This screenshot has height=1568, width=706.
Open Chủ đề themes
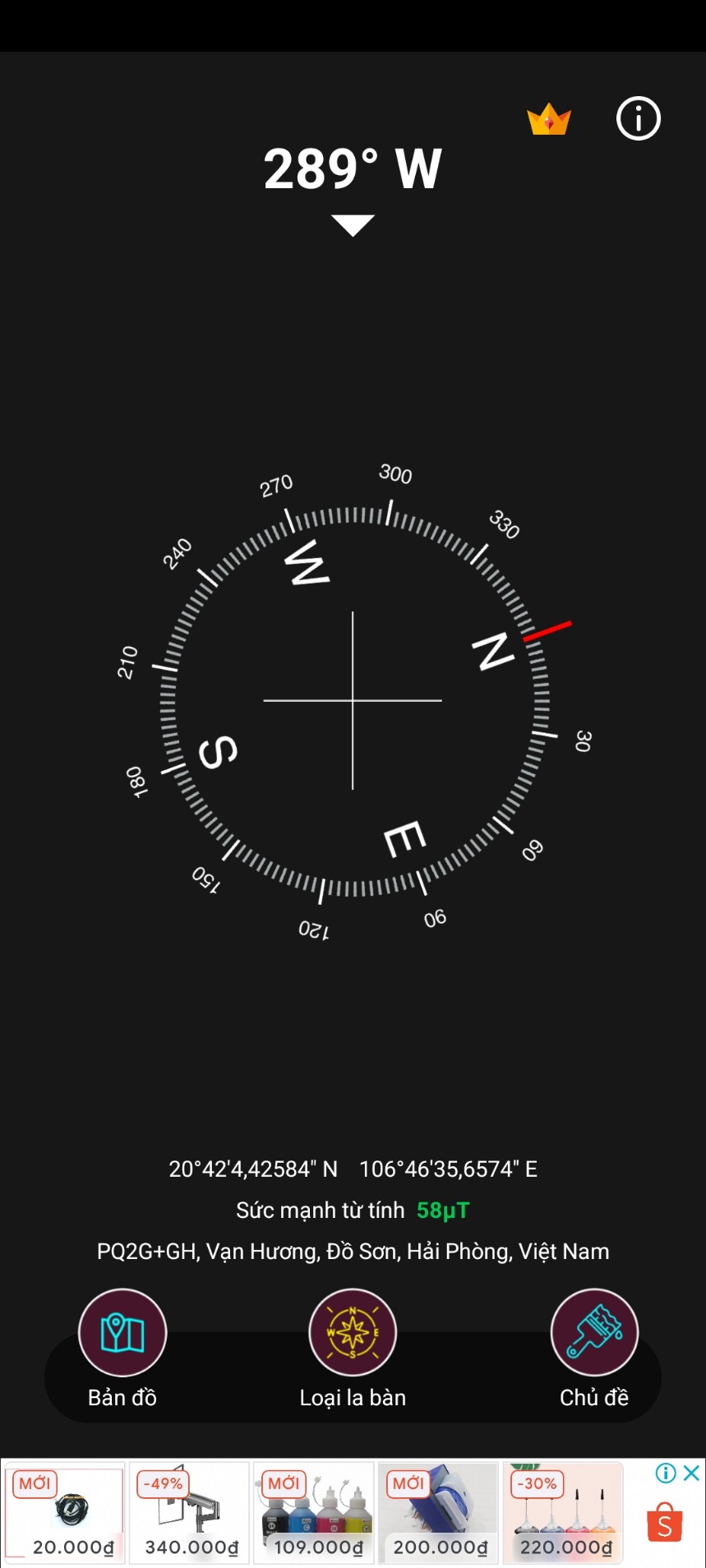tap(594, 1349)
